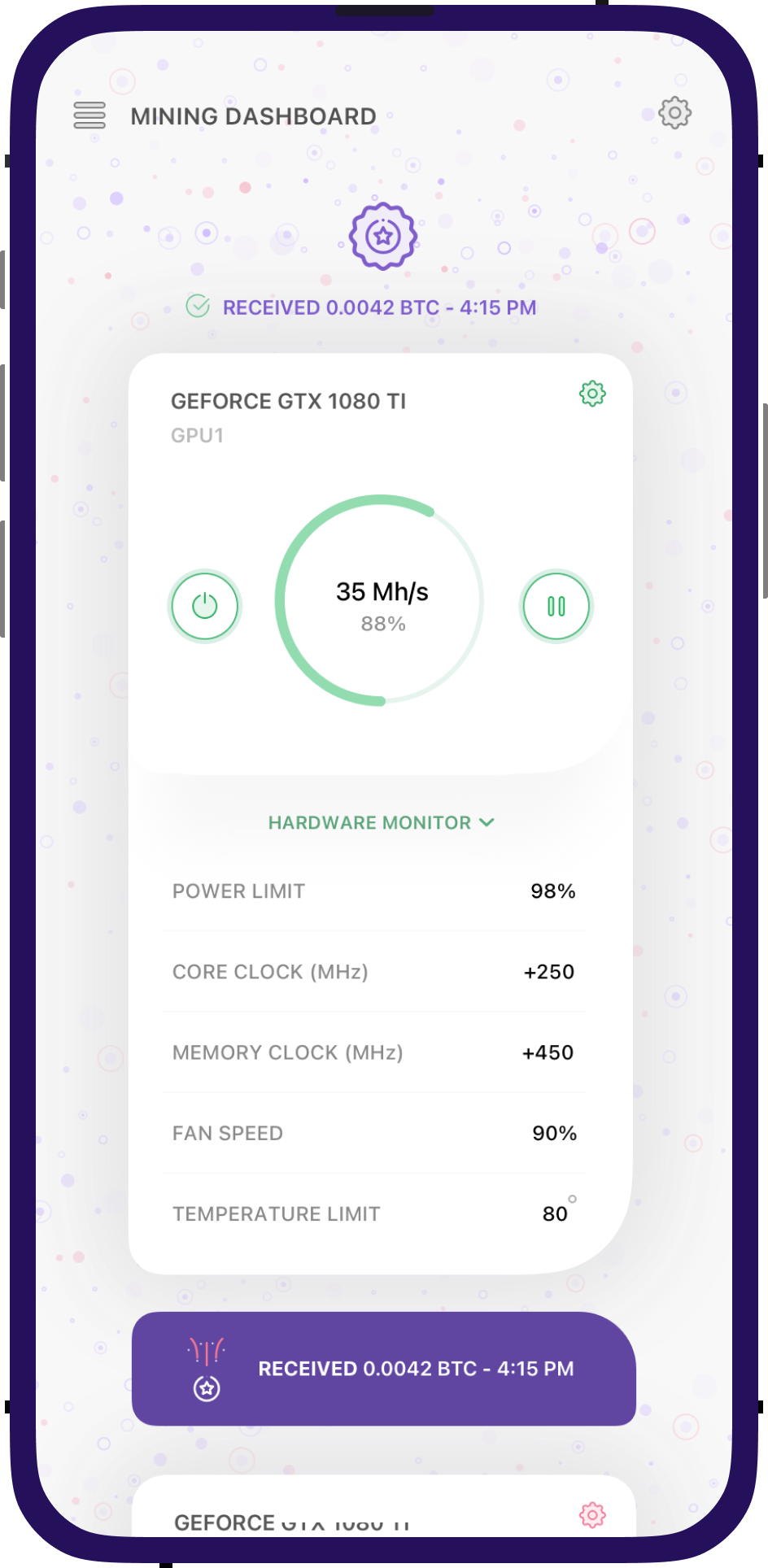
Task: Collapse the Hardware Monitor section
Action: point(382,822)
